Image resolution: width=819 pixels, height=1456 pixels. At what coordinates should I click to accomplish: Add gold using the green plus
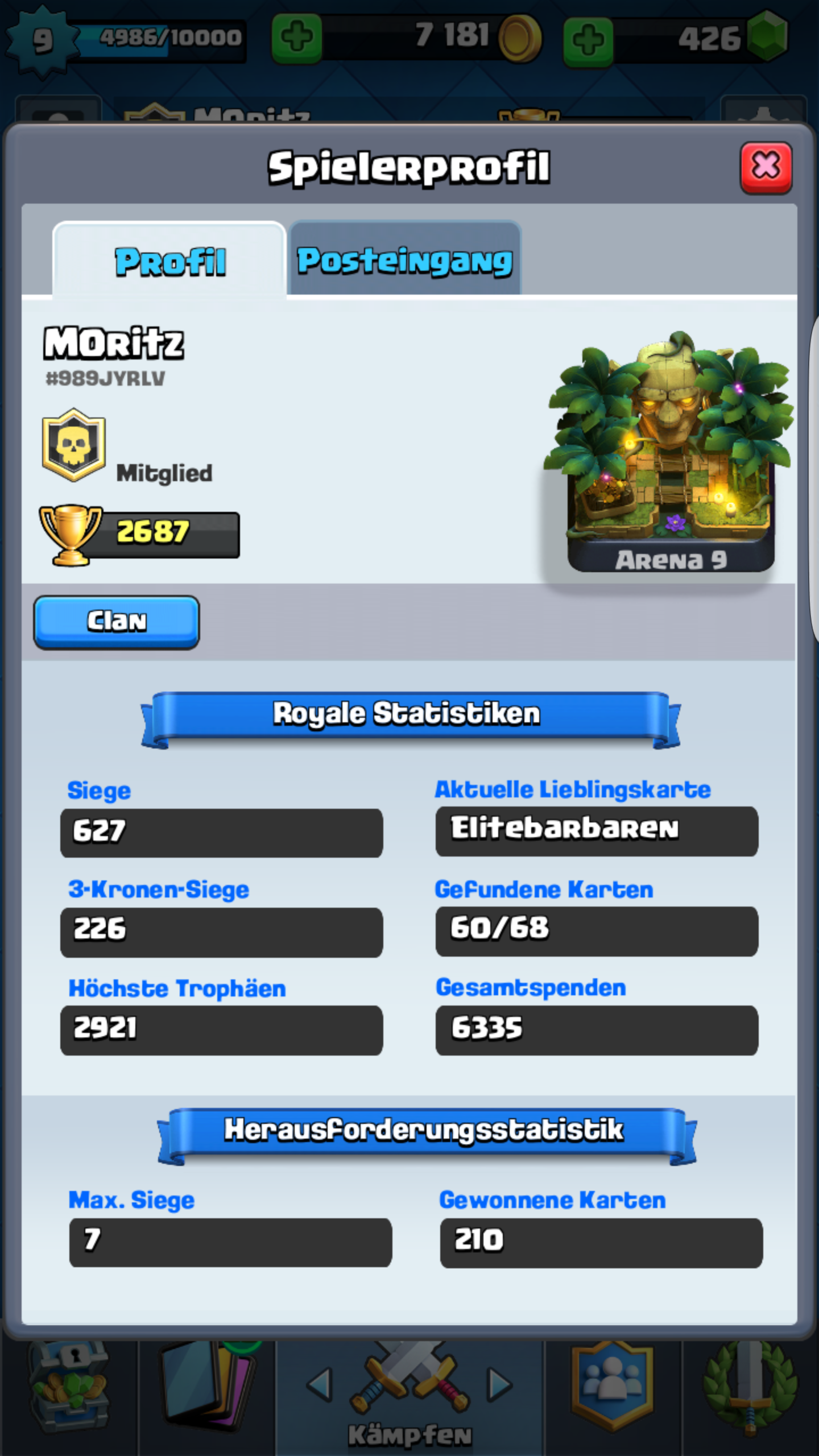tap(296, 39)
